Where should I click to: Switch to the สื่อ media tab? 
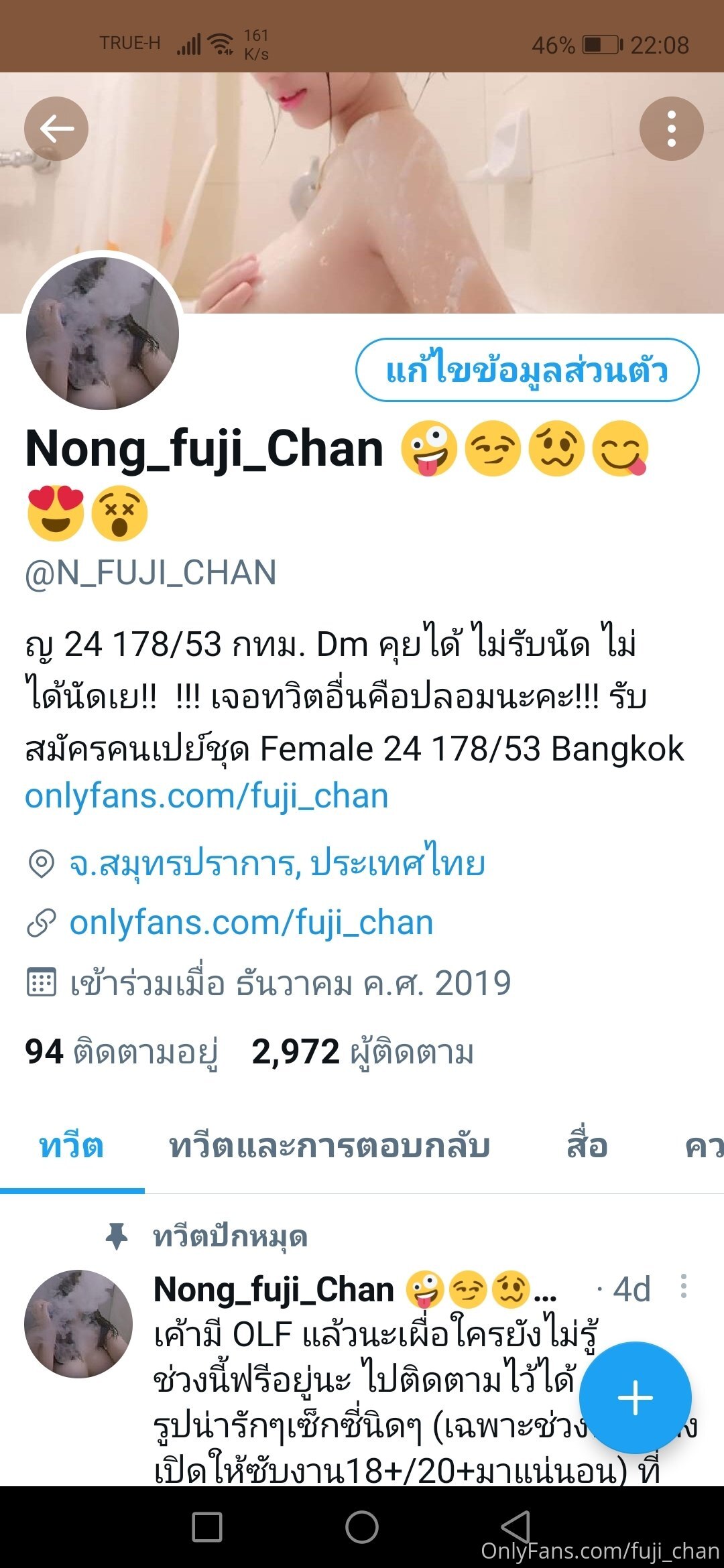tap(587, 1146)
